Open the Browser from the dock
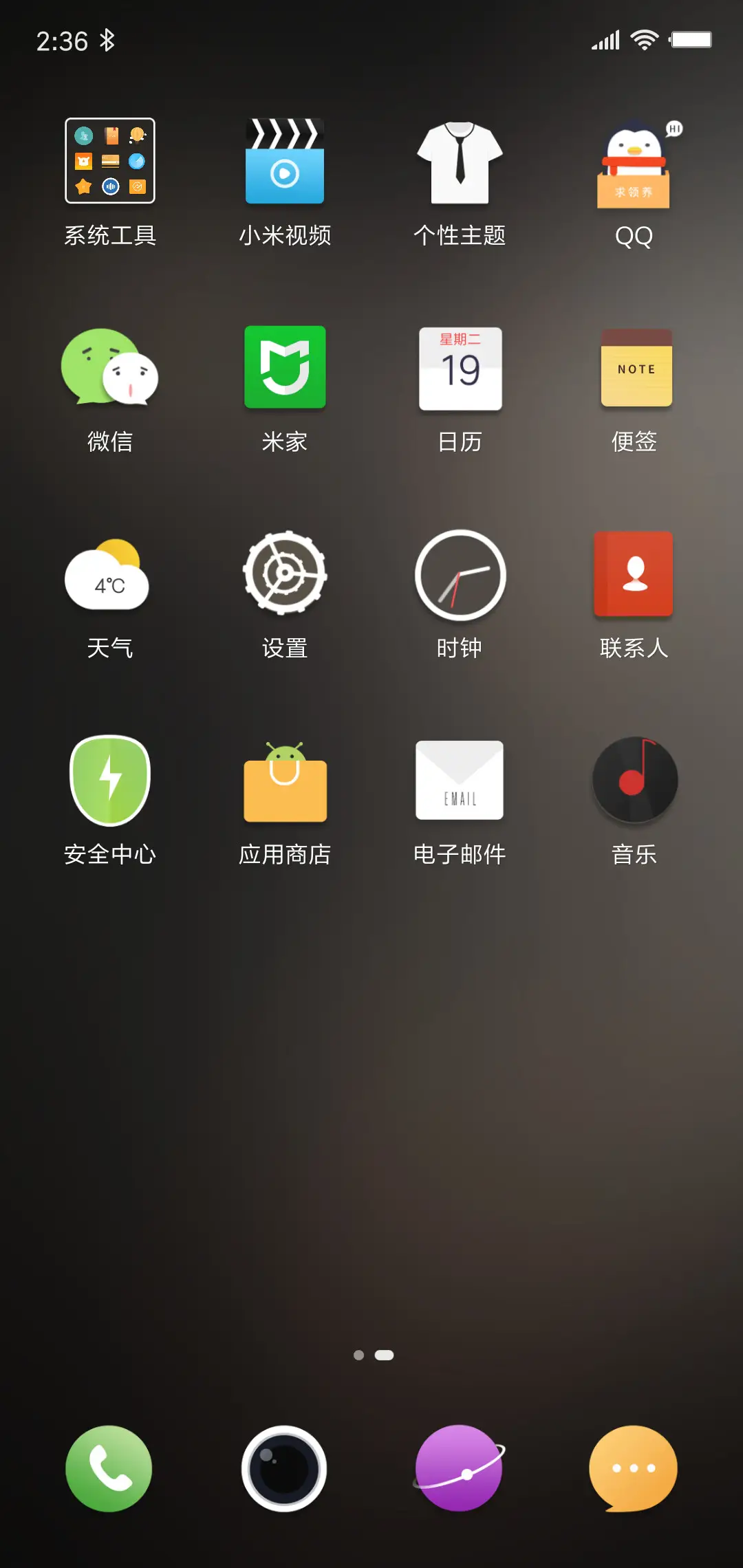 pyautogui.click(x=460, y=1467)
